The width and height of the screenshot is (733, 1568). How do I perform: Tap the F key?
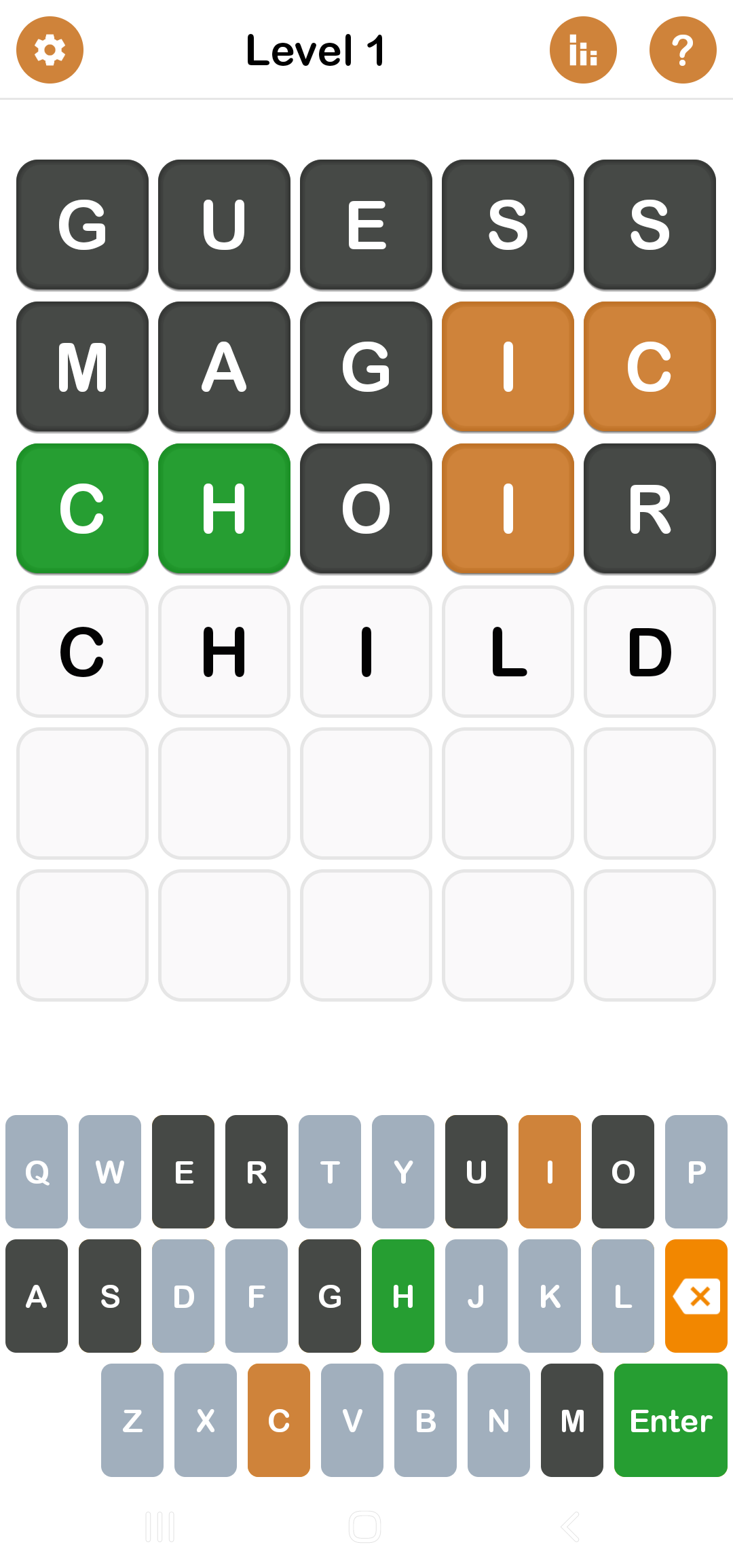click(257, 1296)
